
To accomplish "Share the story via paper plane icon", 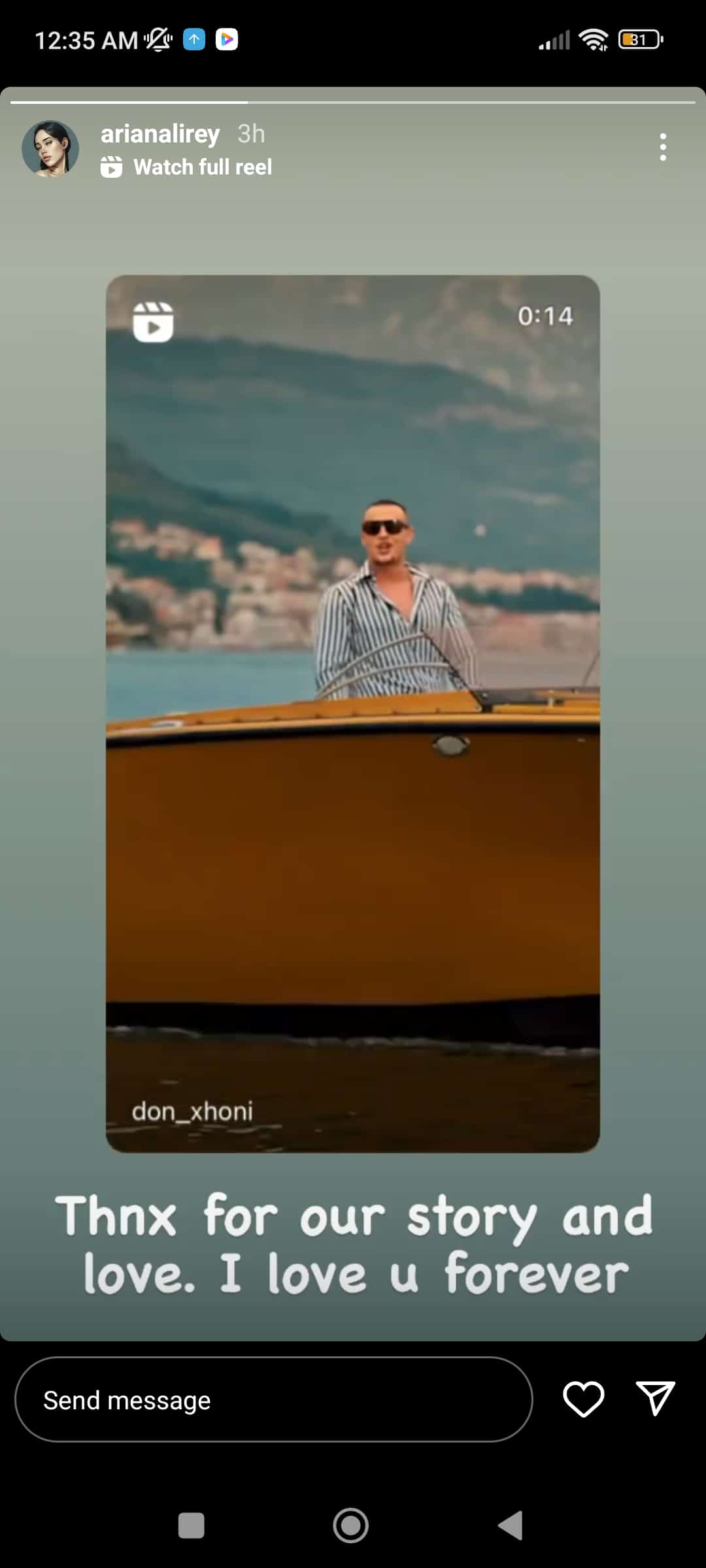I will pyautogui.click(x=655, y=1399).
